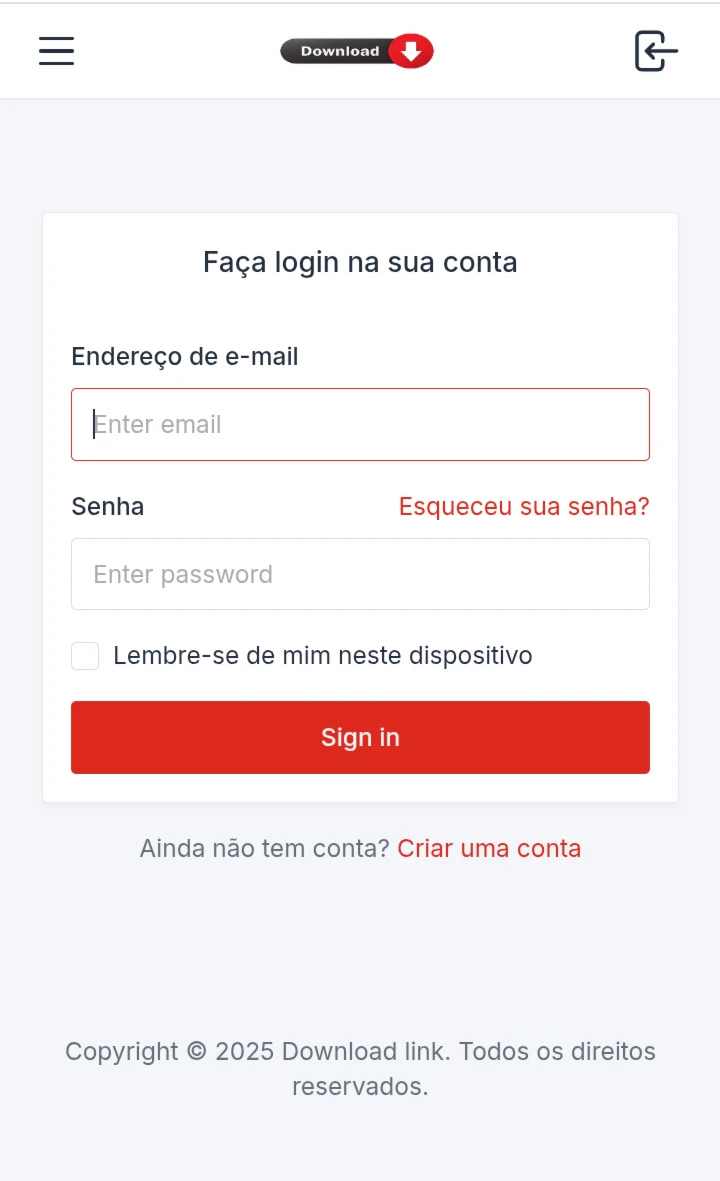This screenshot has height=1181, width=720.
Task: Click the 'Endereço de e-mail' label
Action: [184, 356]
